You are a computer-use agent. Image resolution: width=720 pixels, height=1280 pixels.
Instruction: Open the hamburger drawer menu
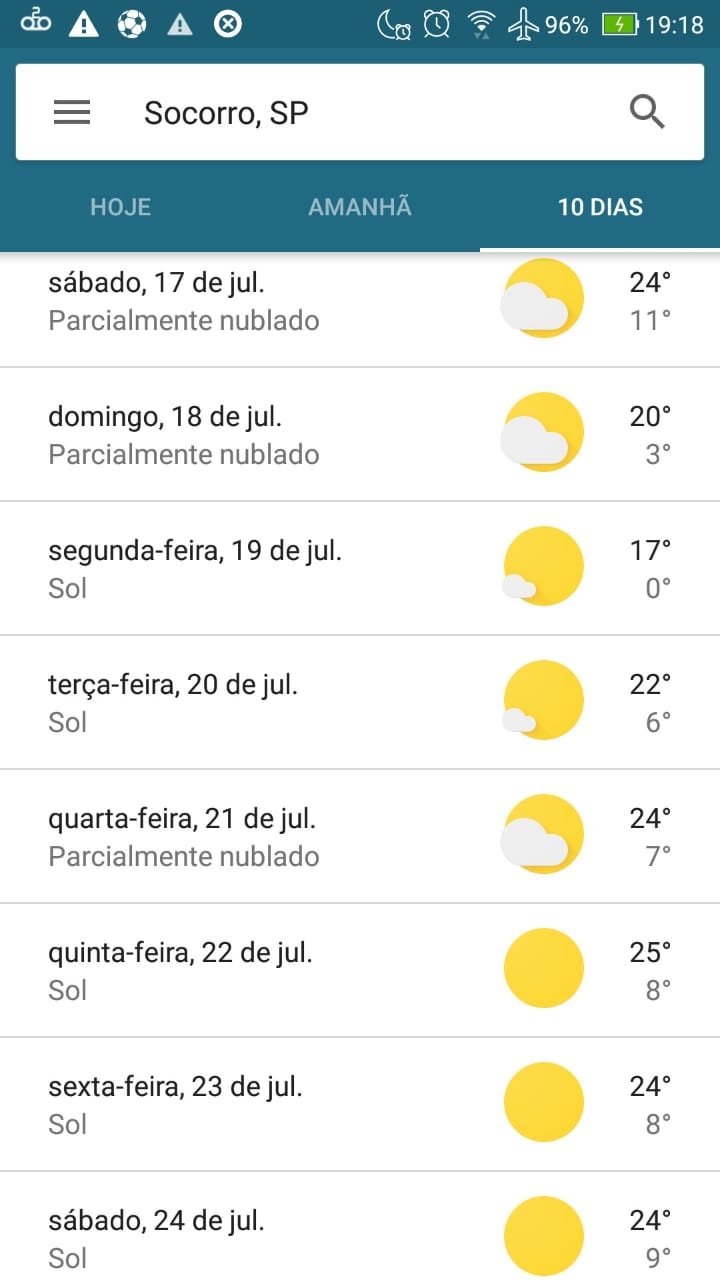72,112
